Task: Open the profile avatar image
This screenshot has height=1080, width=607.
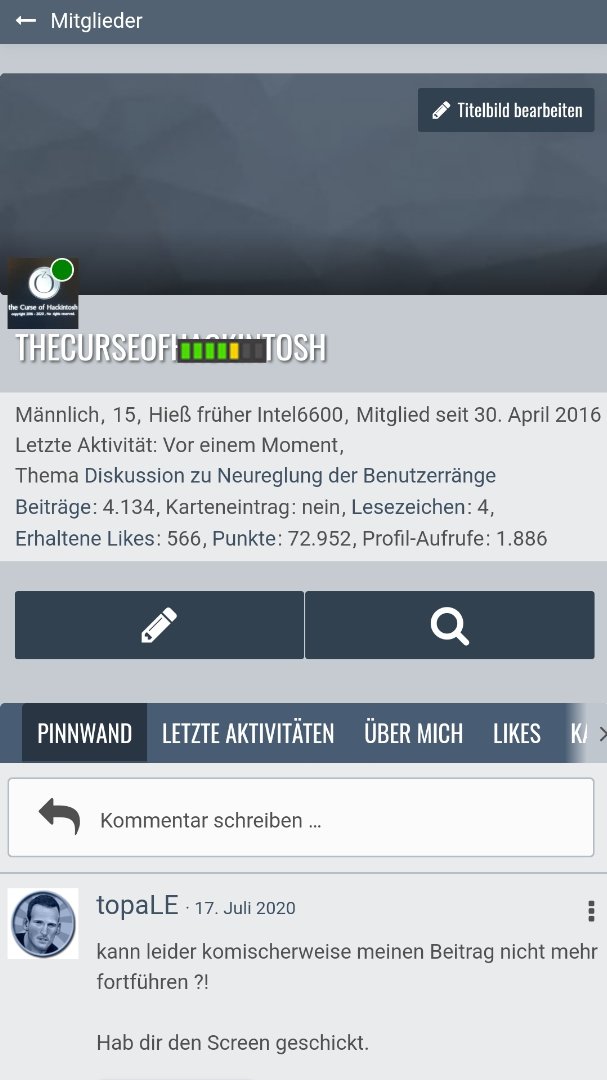Action: 43,293
